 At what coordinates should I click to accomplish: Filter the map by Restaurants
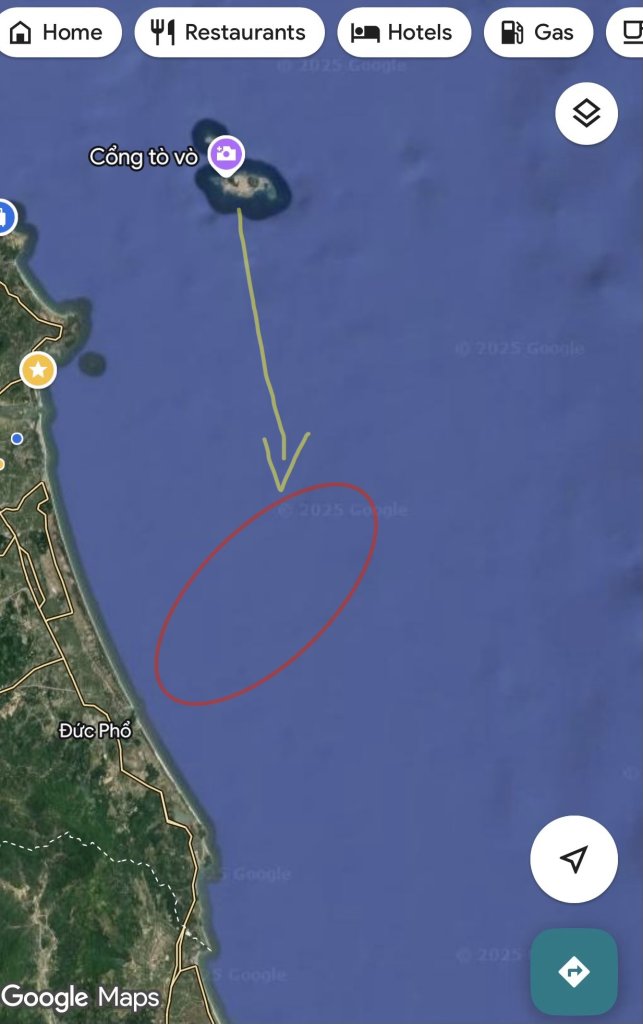coord(229,32)
